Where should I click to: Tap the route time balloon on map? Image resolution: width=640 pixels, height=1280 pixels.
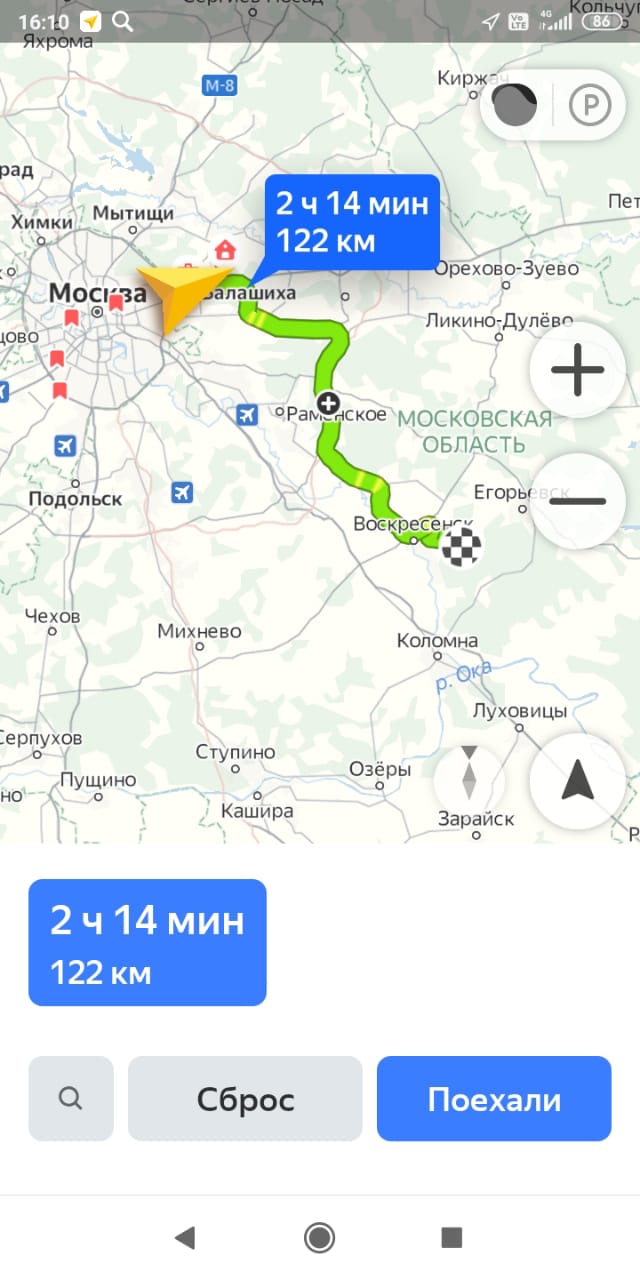click(351, 222)
